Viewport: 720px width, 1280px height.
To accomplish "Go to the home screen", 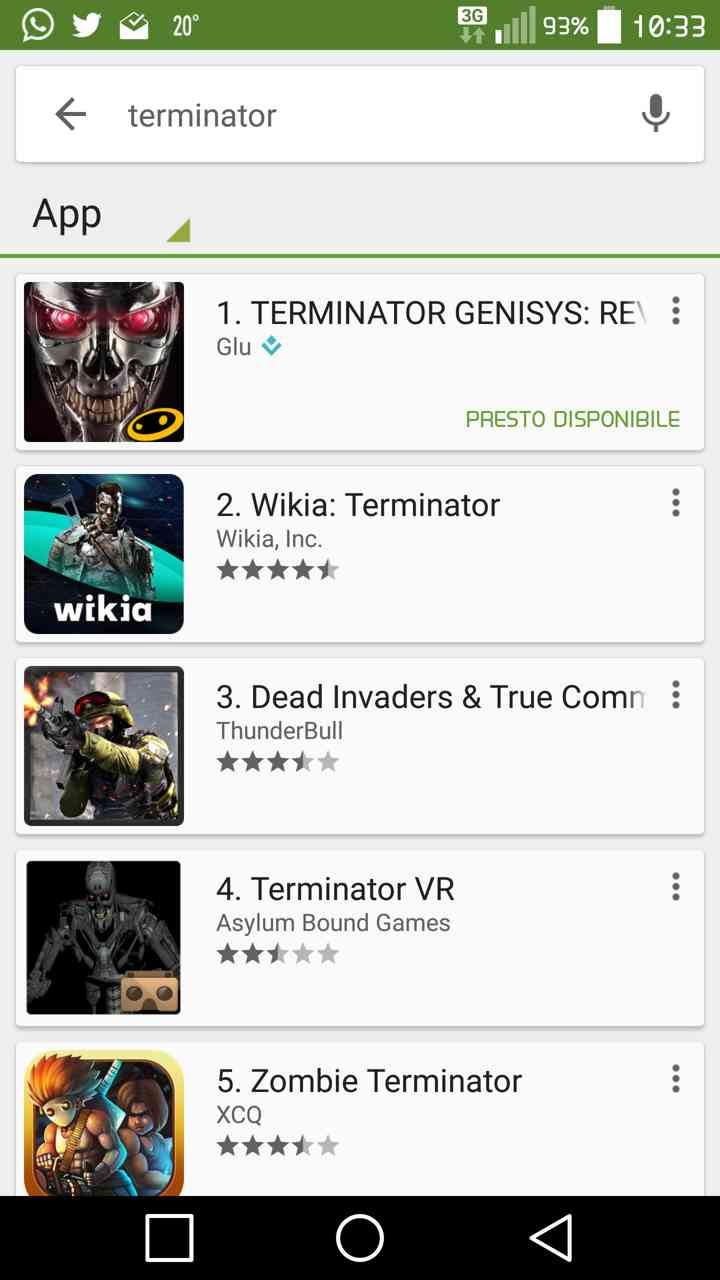I will (360, 1238).
